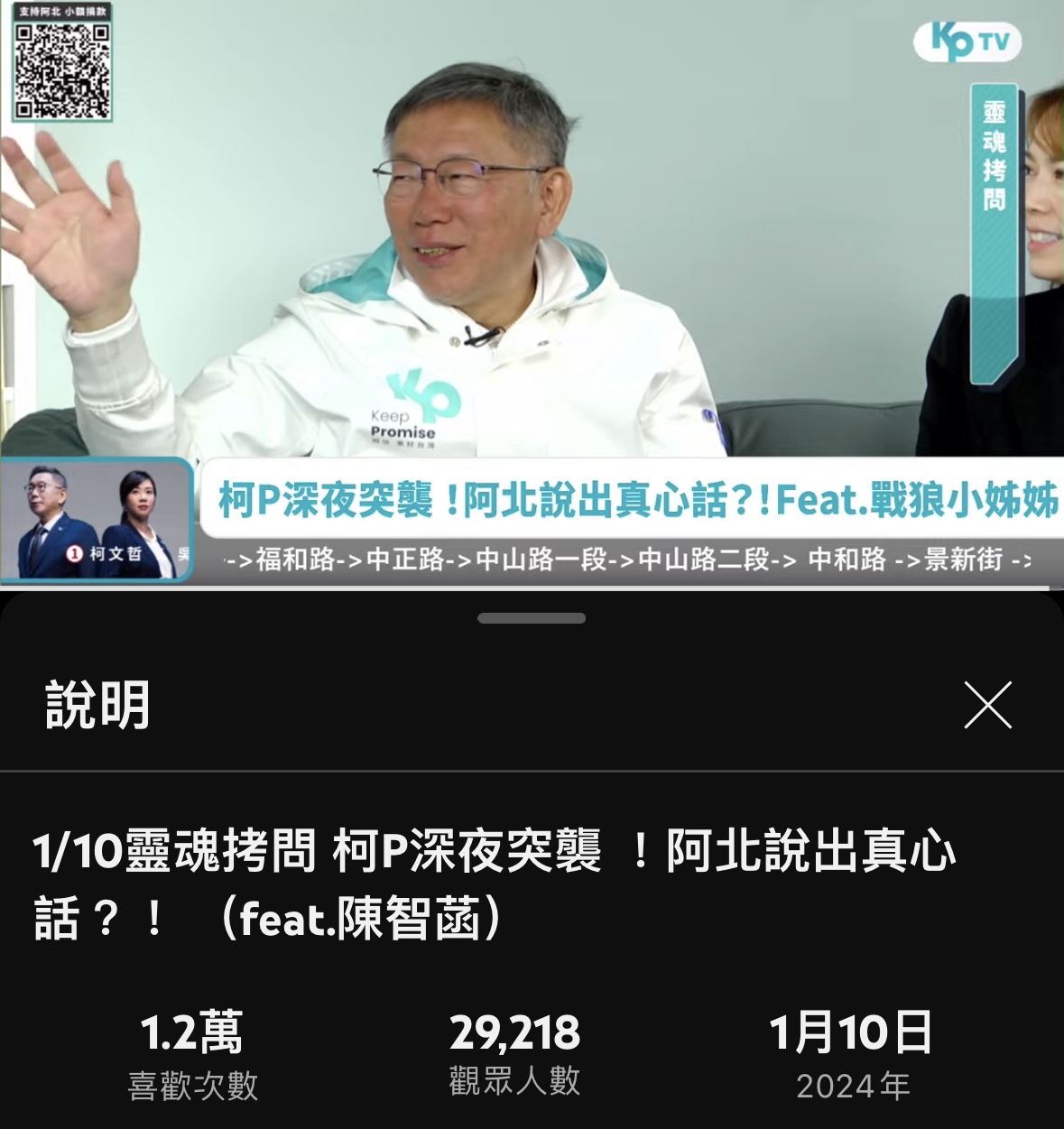This screenshot has height=1129, width=1064.
Task: Click the KP TV channel logo
Action: [969, 42]
